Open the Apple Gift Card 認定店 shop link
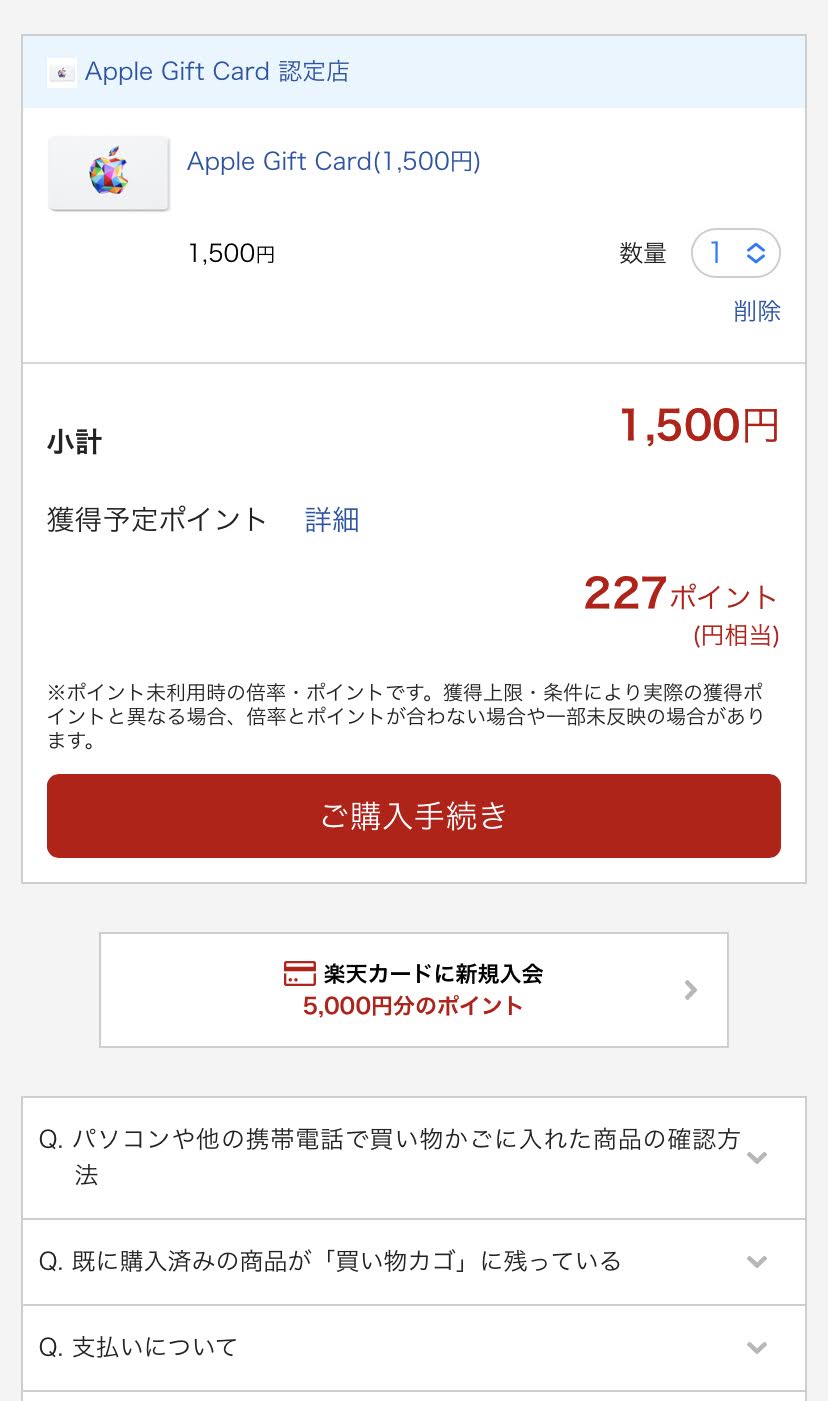 point(217,72)
